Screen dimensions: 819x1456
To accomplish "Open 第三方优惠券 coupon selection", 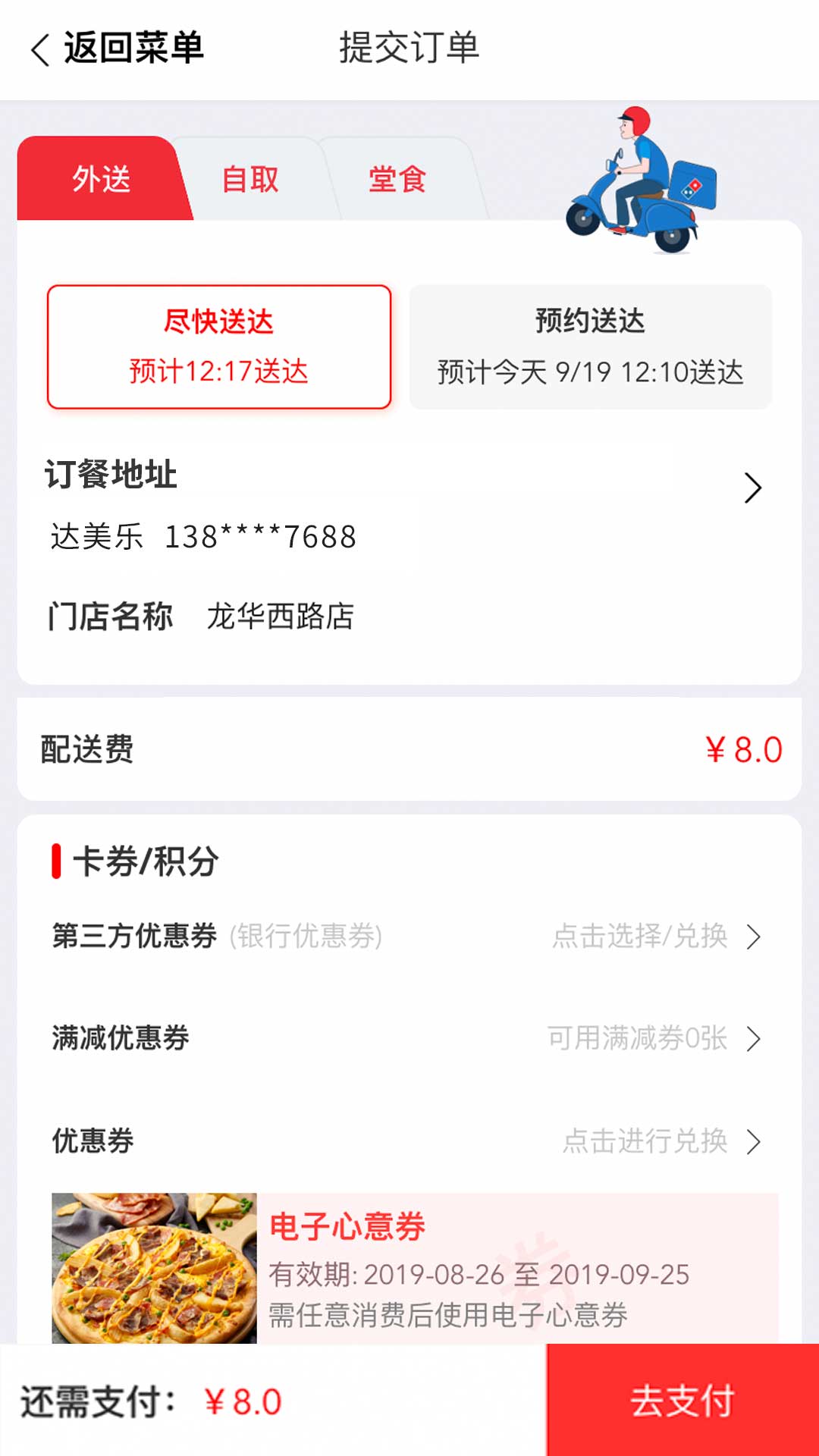I will (x=409, y=936).
